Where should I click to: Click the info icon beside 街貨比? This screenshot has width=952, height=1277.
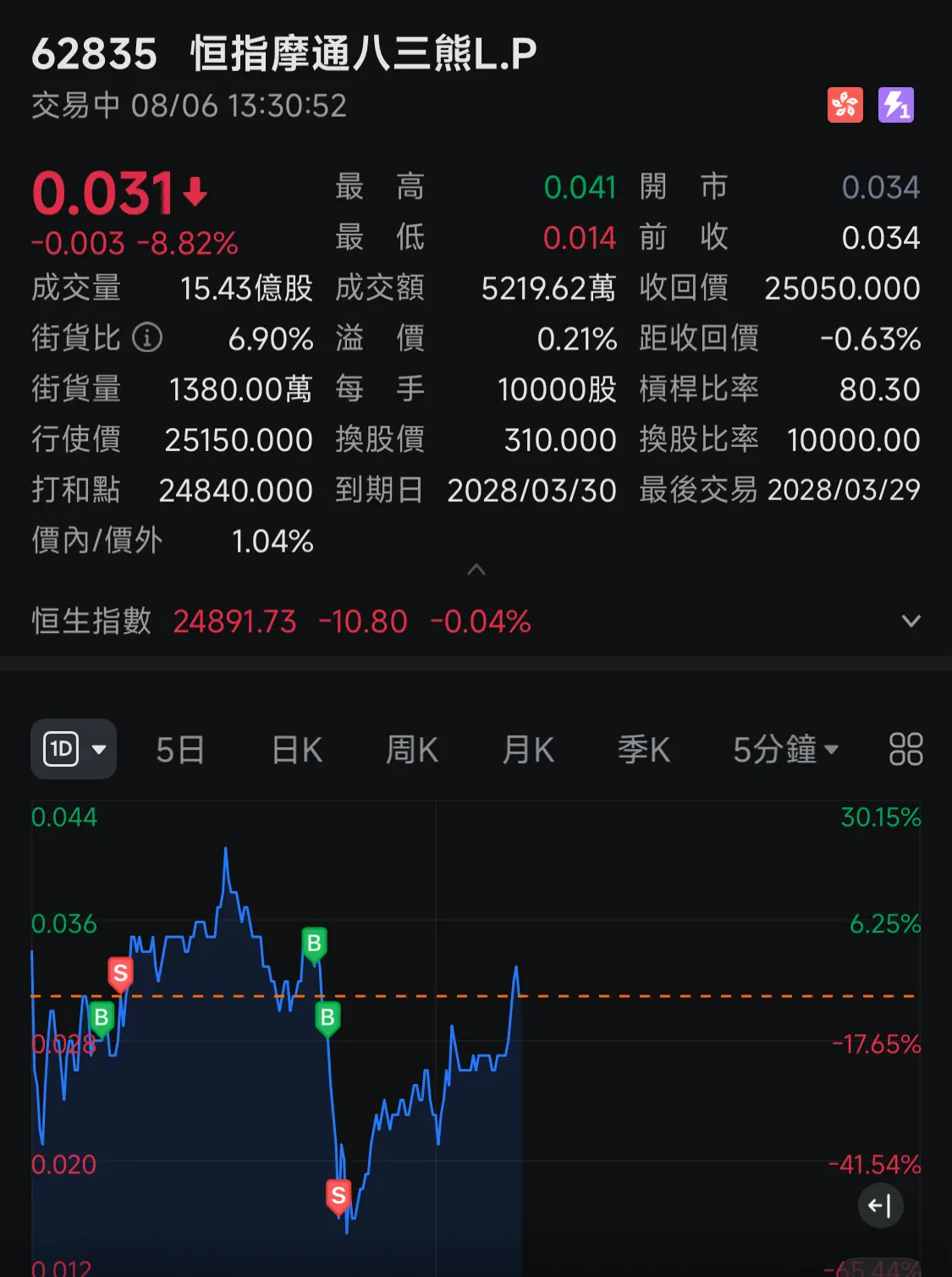pyautogui.click(x=149, y=339)
